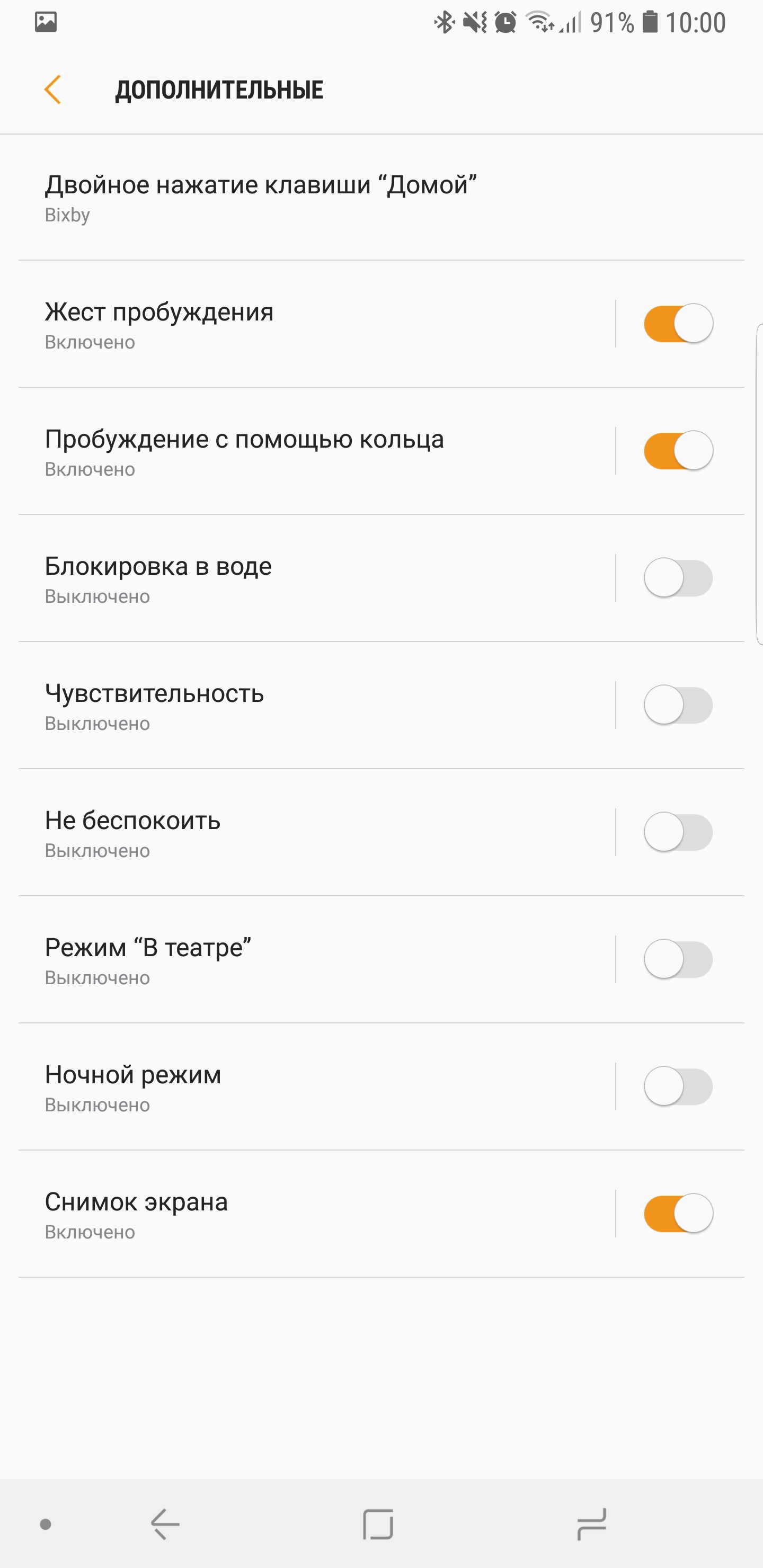The height and width of the screenshot is (1568, 763).
Task: Go back from Дополнительные screen
Action: pos(53,90)
